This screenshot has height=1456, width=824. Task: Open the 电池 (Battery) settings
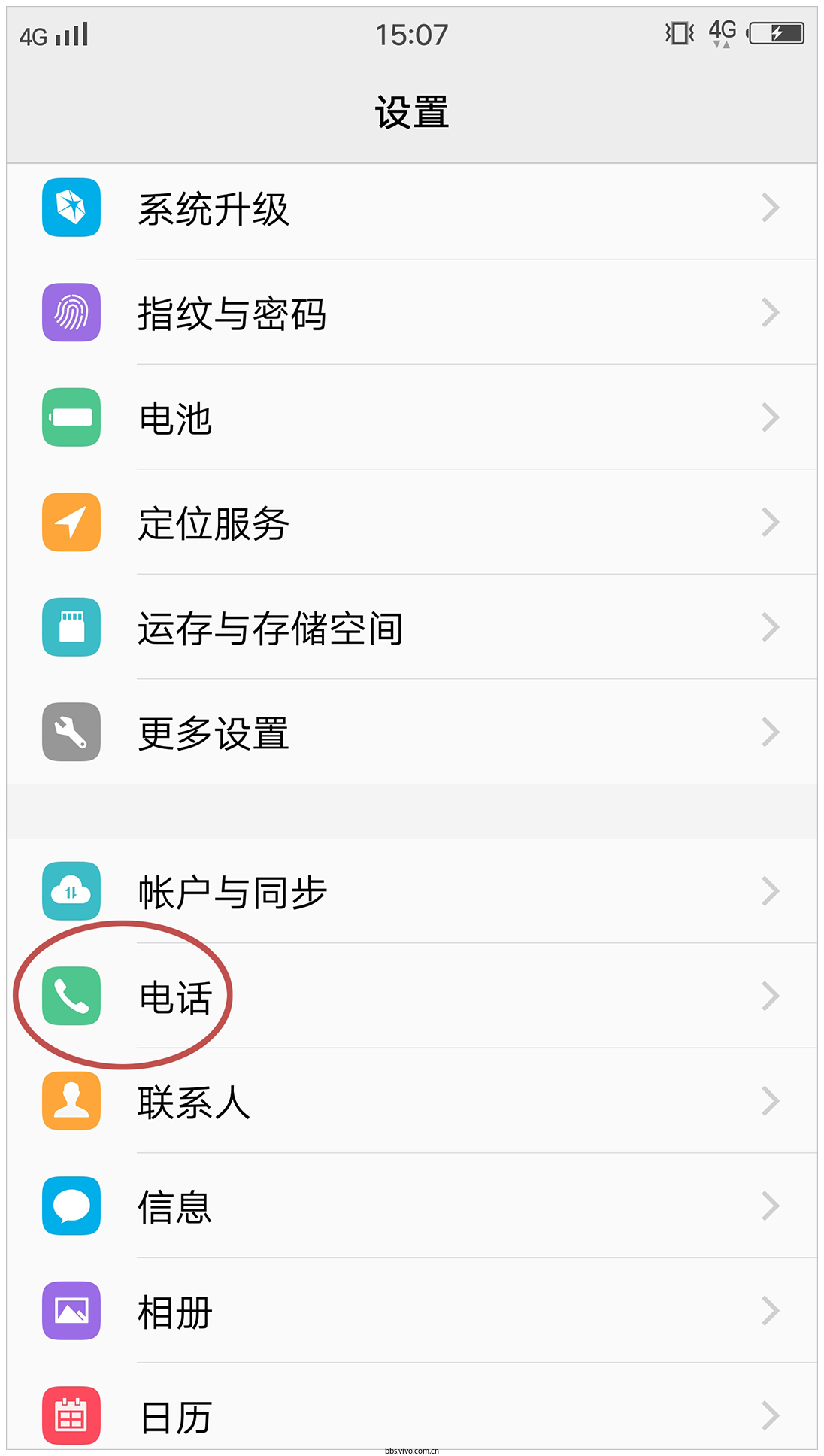pyautogui.click(x=412, y=418)
